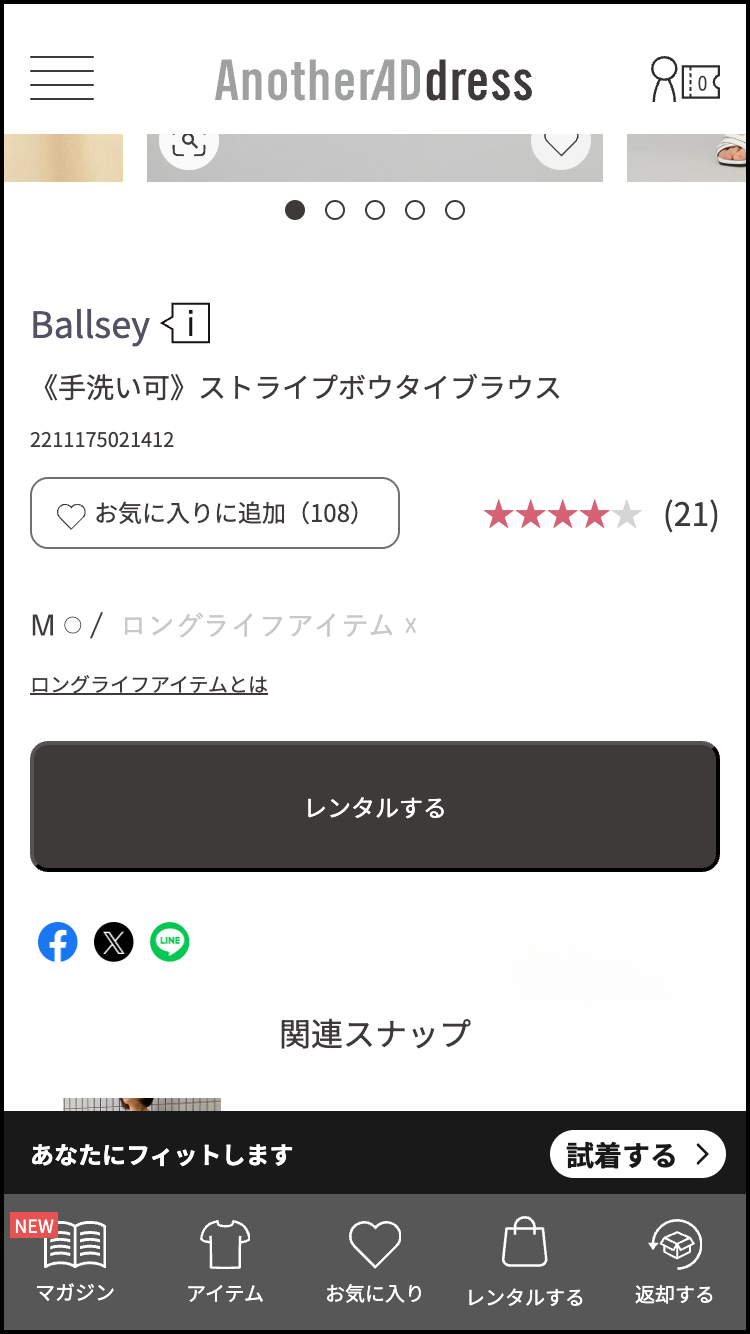Viewport: 750px width, 1334px height.
Task: Tap 試着する to try it on
Action: click(637, 1155)
